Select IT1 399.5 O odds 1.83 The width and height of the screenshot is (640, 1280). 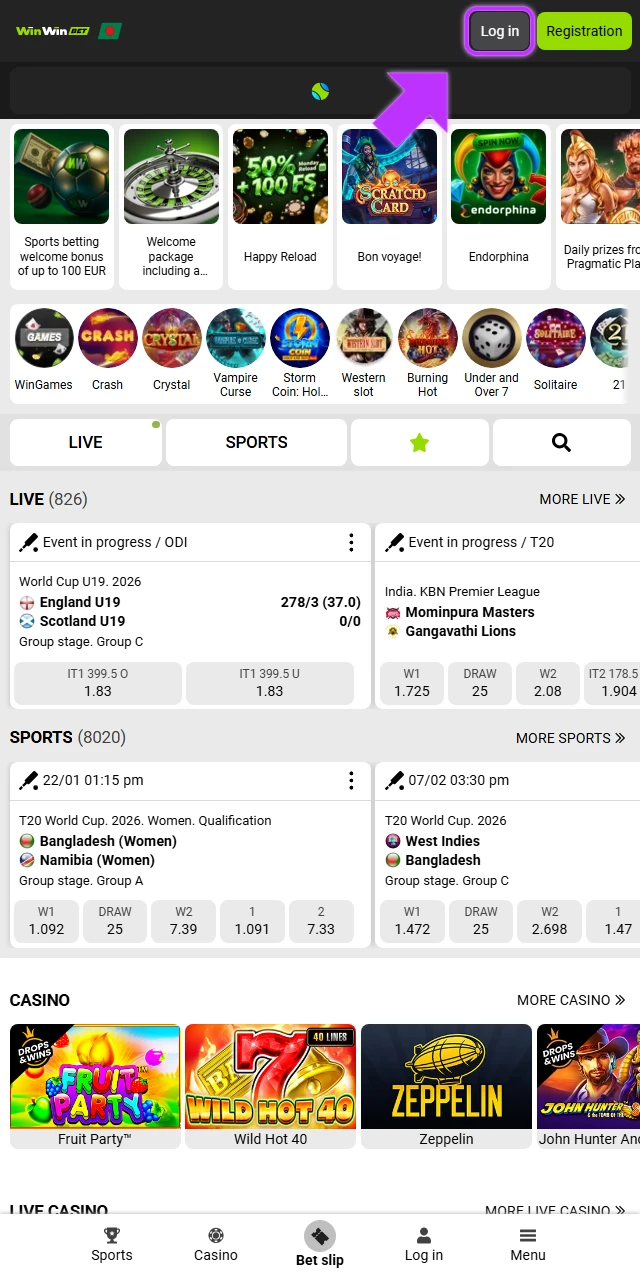pos(97,683)
